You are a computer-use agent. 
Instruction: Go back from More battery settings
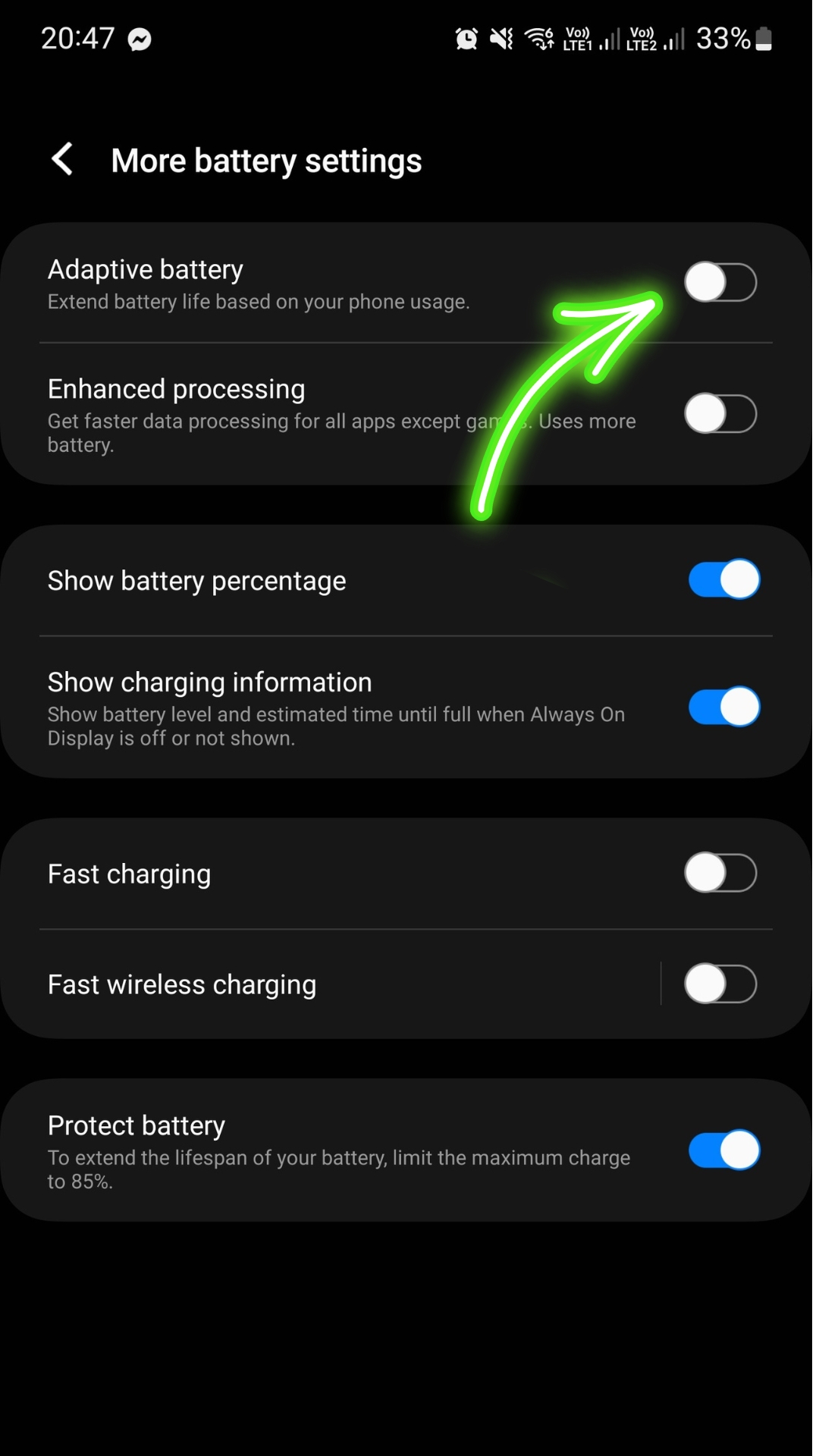(62, 160)
